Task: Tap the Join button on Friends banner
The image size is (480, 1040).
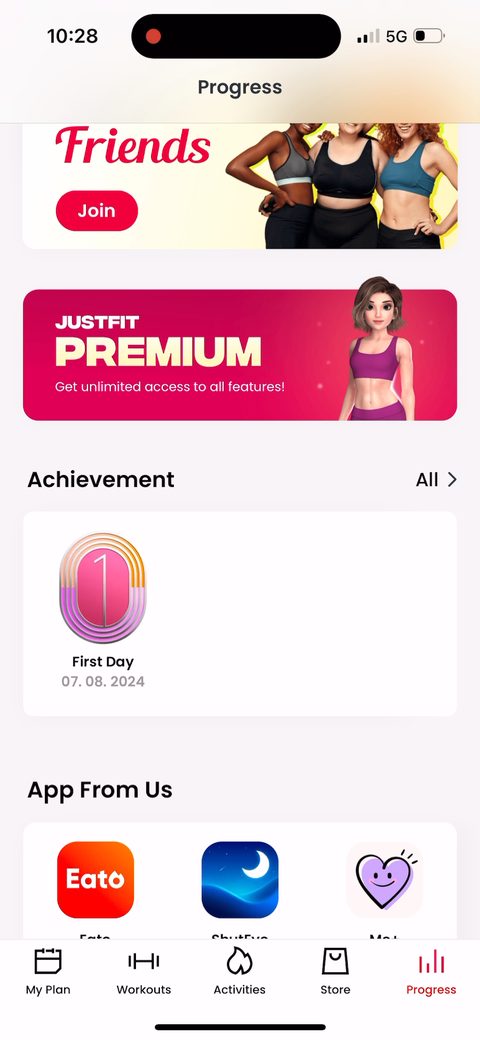Action: pyautogui.click(x=97, y=211)
